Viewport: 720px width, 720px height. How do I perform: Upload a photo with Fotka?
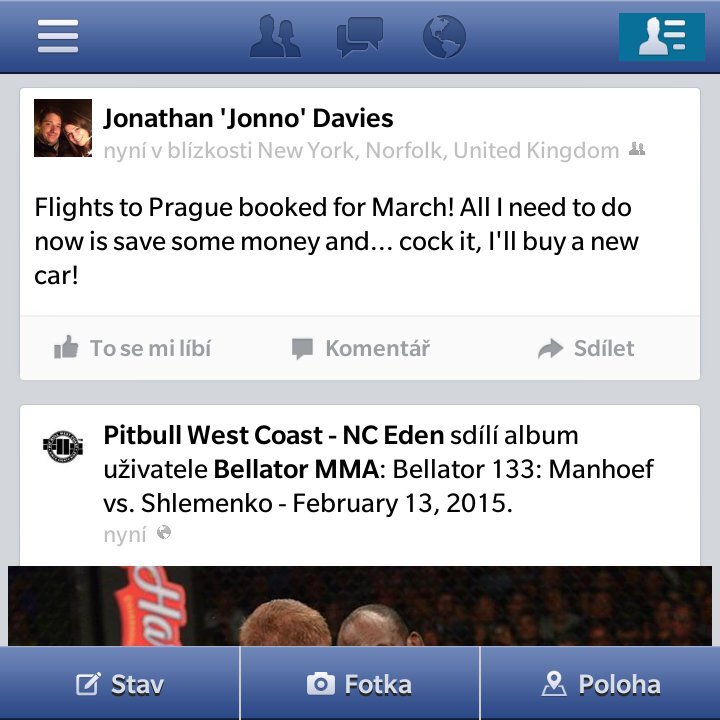(x=360, y=684)
